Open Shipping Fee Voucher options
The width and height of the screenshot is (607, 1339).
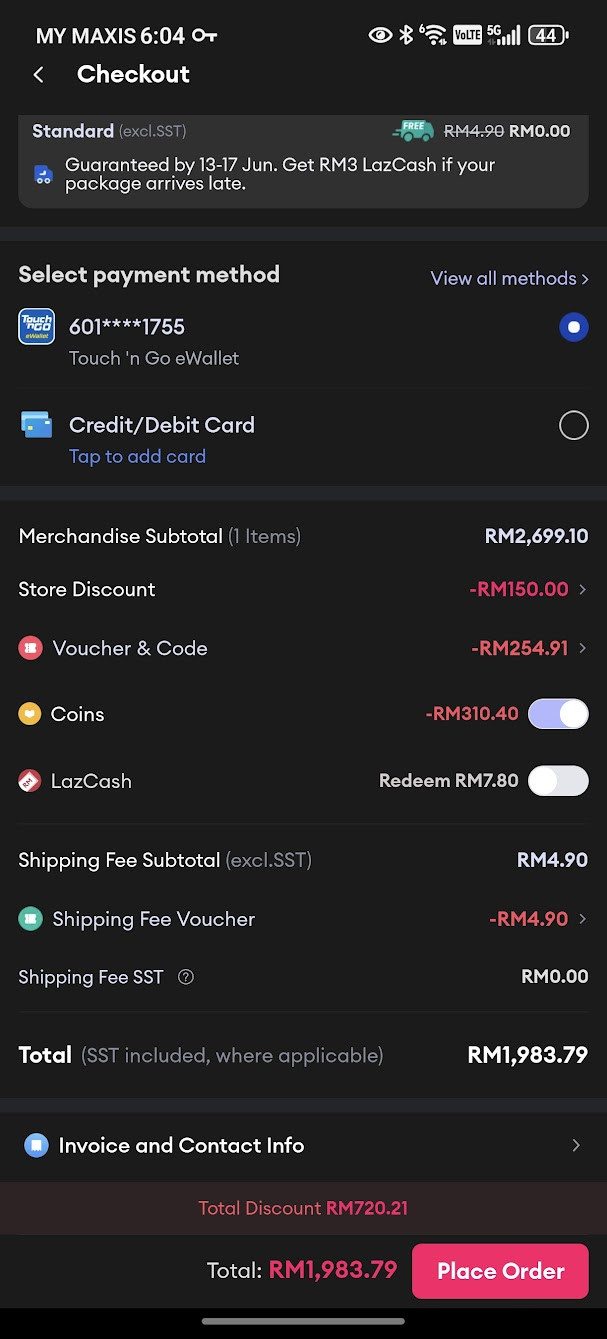click(537, 919)
